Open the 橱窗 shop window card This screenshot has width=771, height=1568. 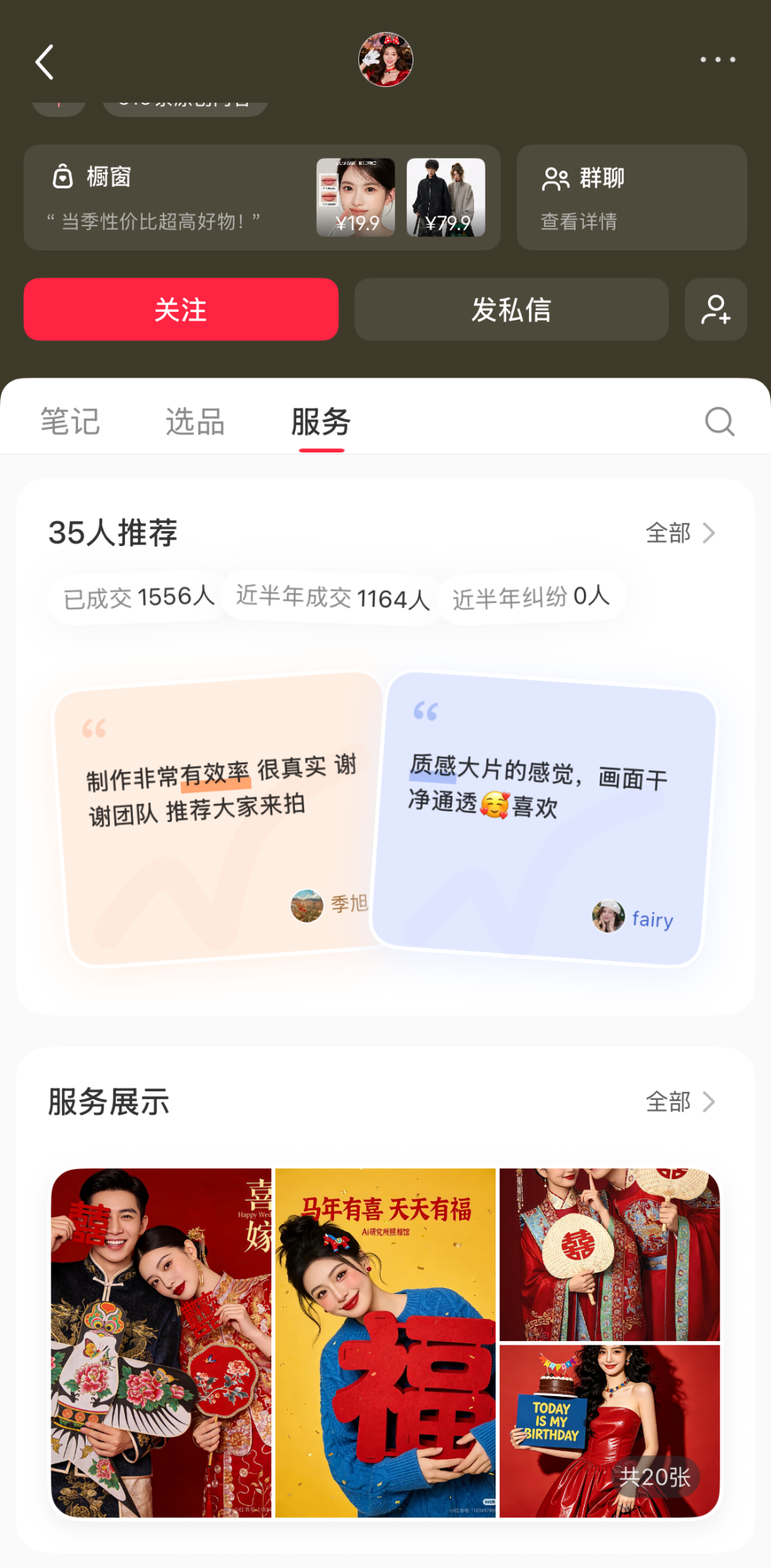pyautogui.click(x=262, y=198)
